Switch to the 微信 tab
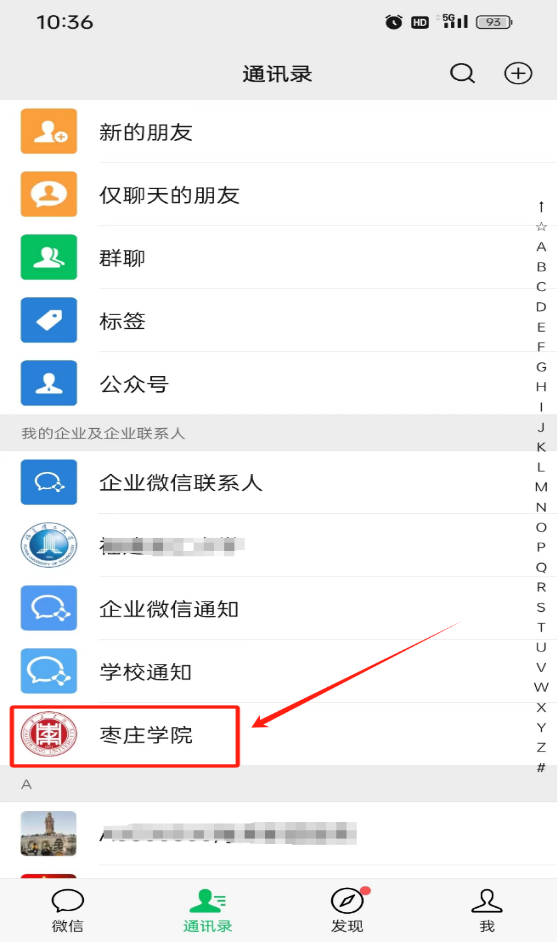 [x=67, y=910]
